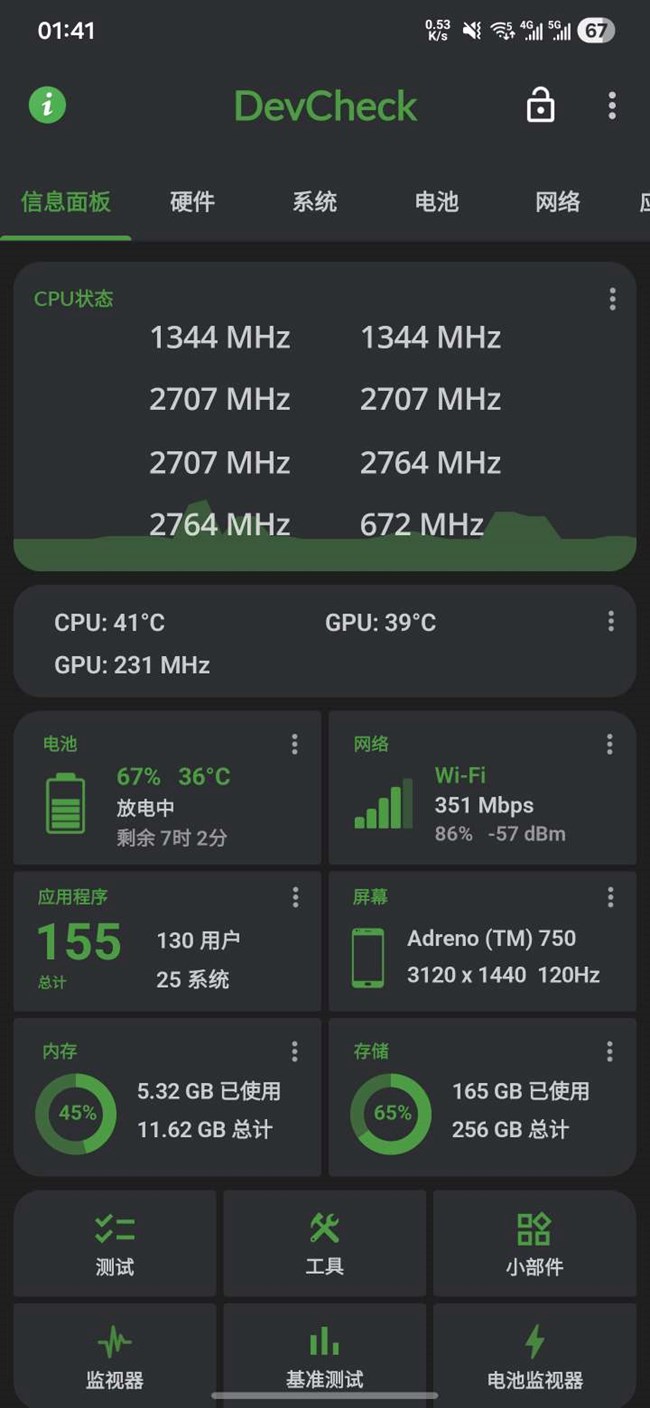Viewport: 650px width, 1408px height.
Task: Switch to the 网络 tab
Action: coord(557,202)
